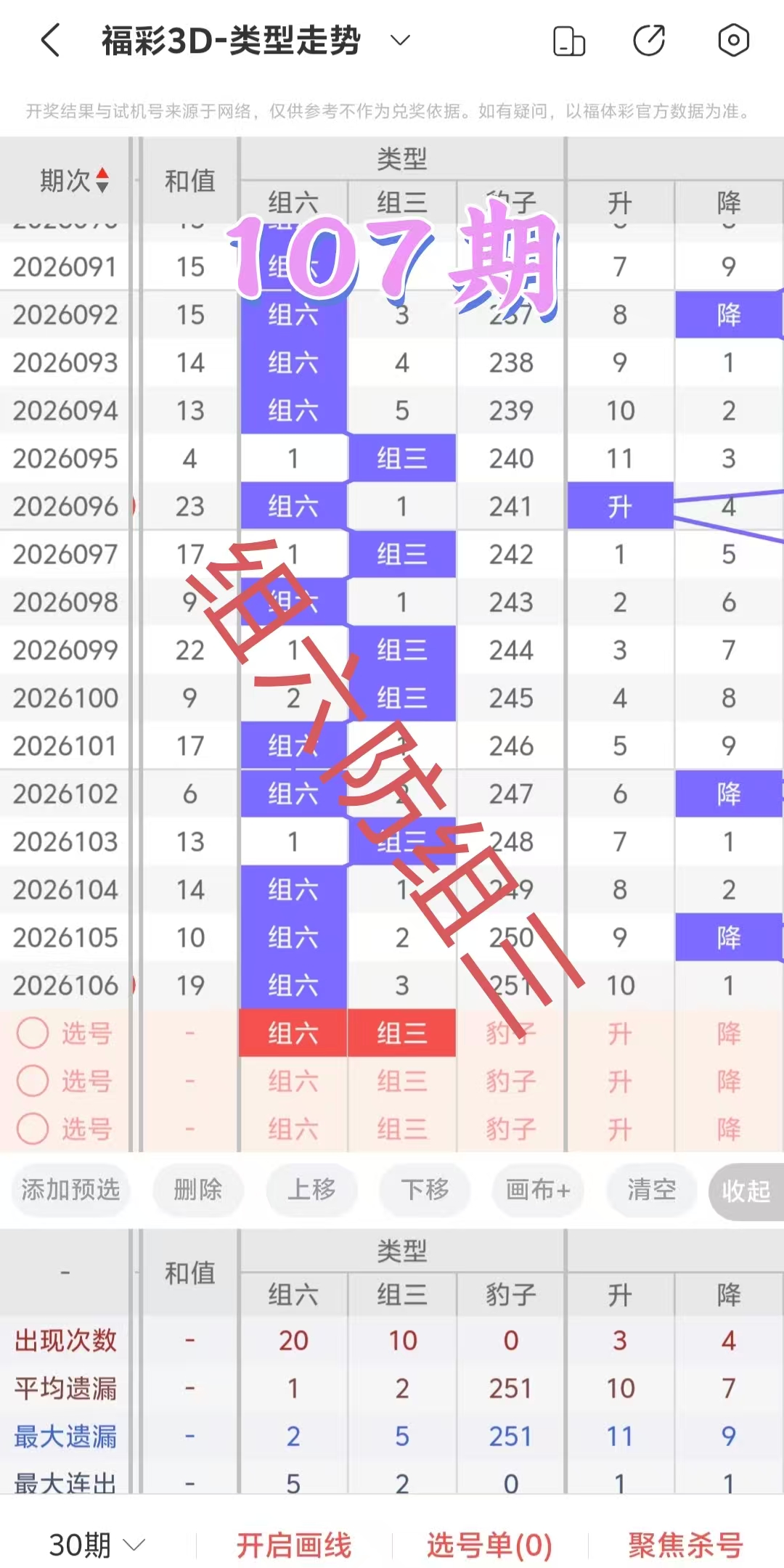Share this trend chart

(649, 40)
